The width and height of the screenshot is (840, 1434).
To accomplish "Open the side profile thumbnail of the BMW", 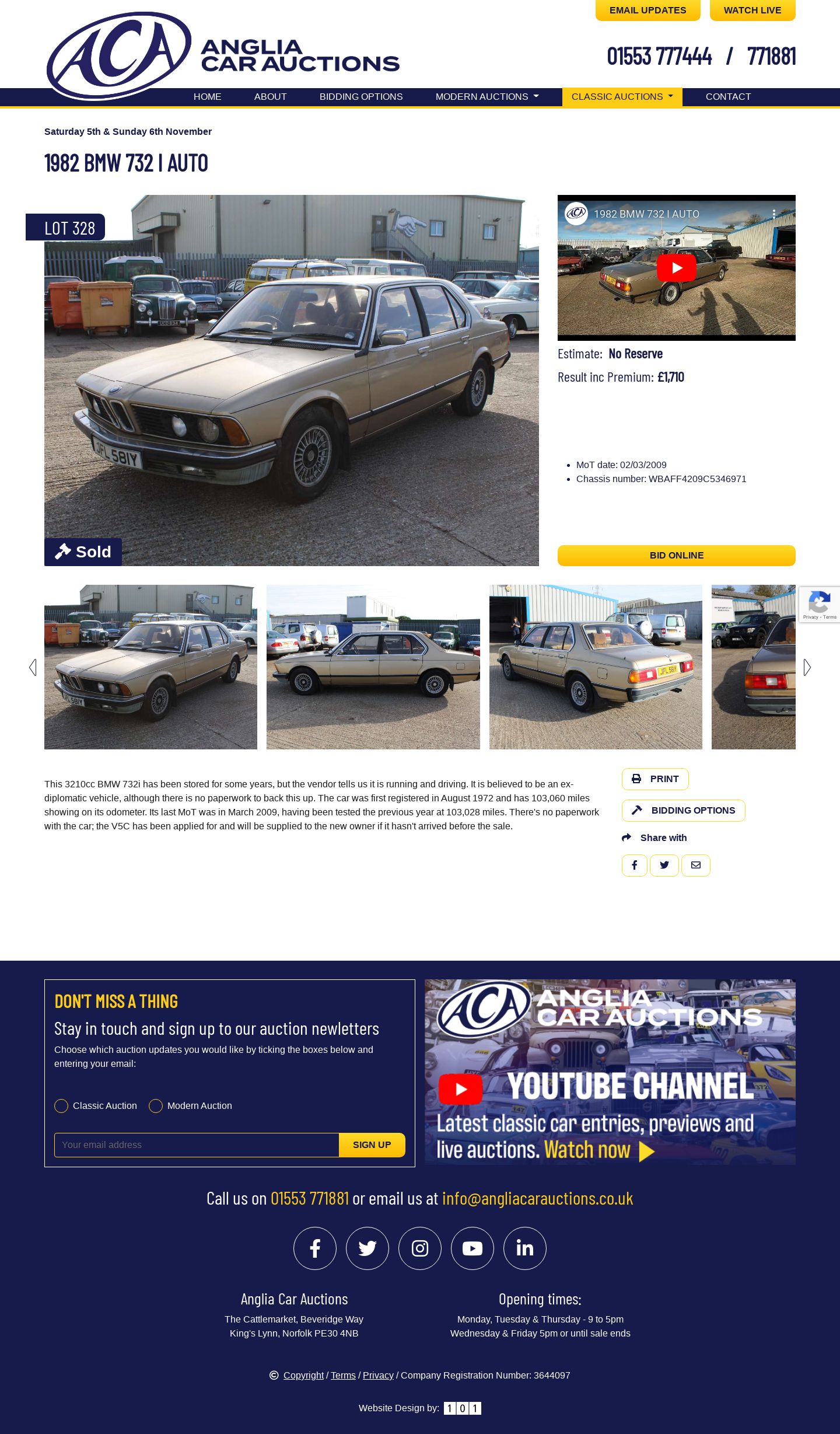I will point(373,667).
